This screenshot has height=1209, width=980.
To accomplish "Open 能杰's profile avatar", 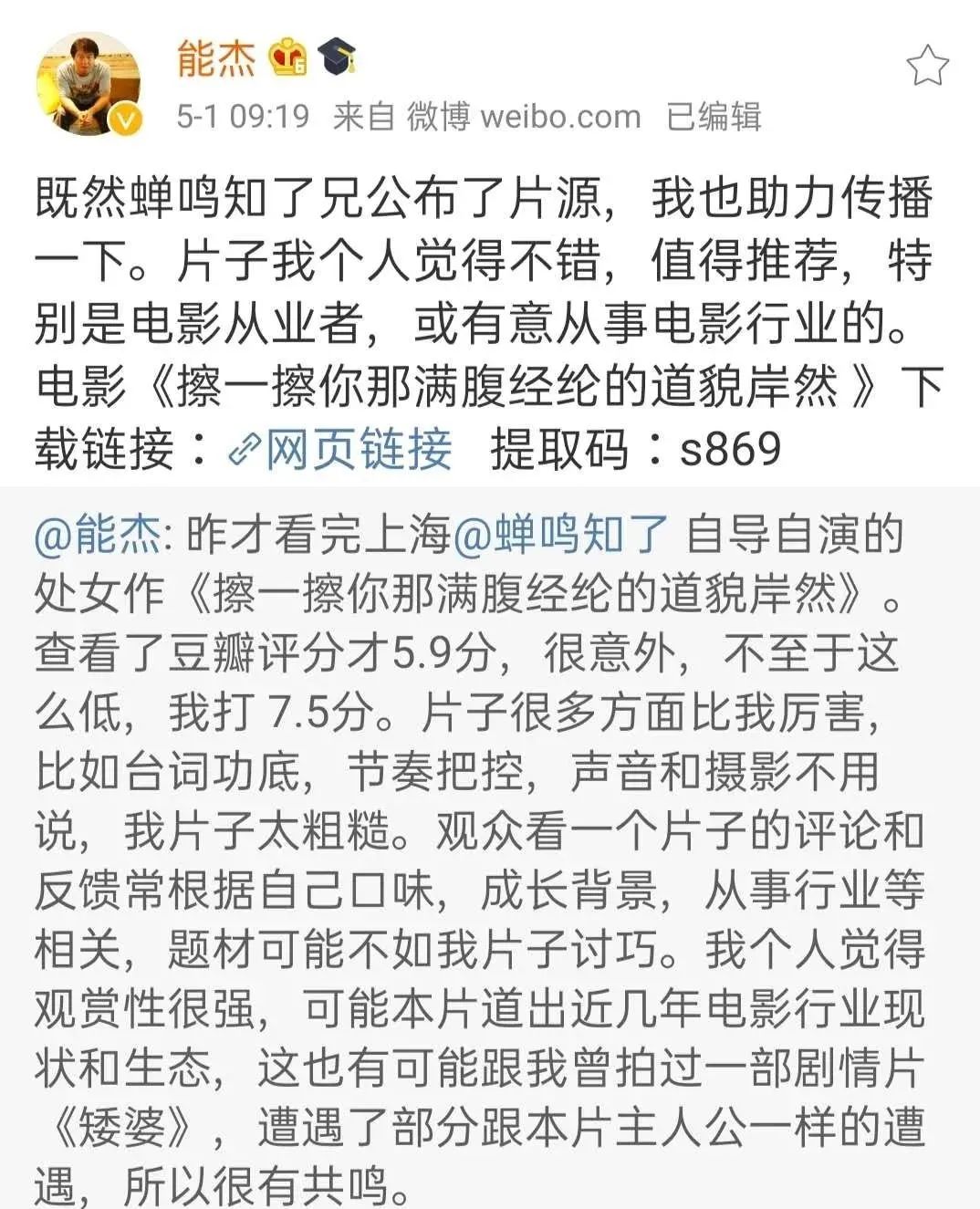I will tap(89, 84).
